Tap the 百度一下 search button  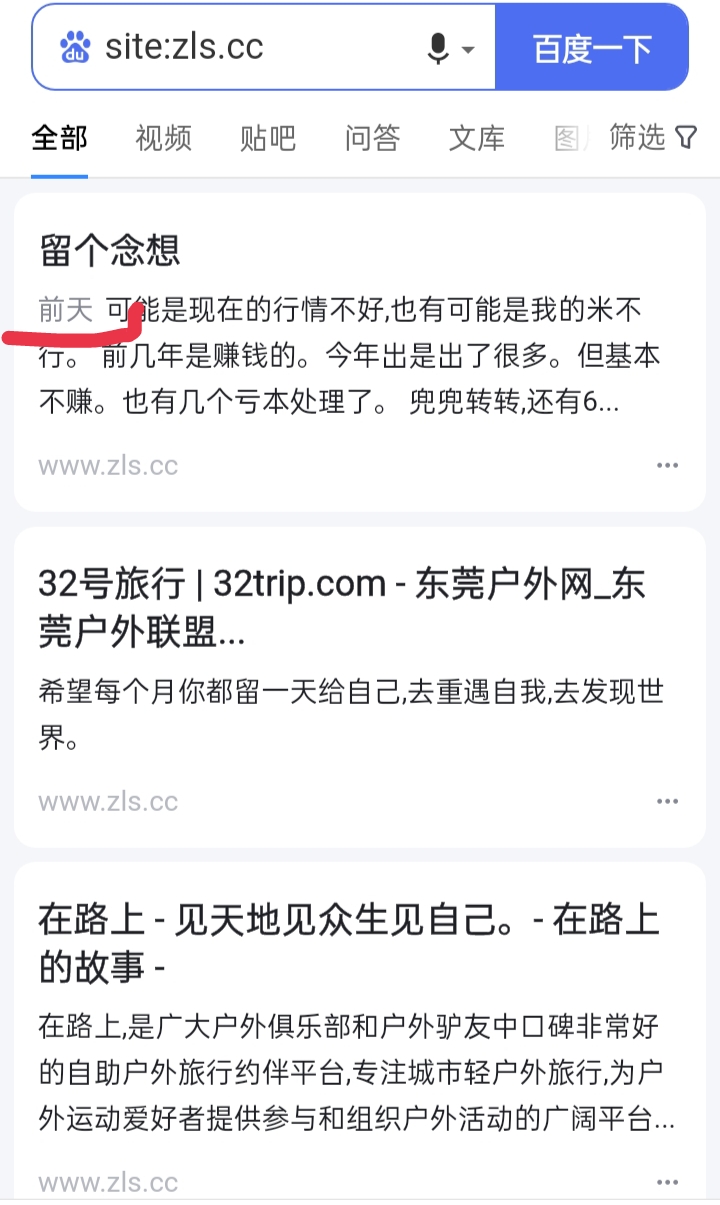(x=592, y=48)
